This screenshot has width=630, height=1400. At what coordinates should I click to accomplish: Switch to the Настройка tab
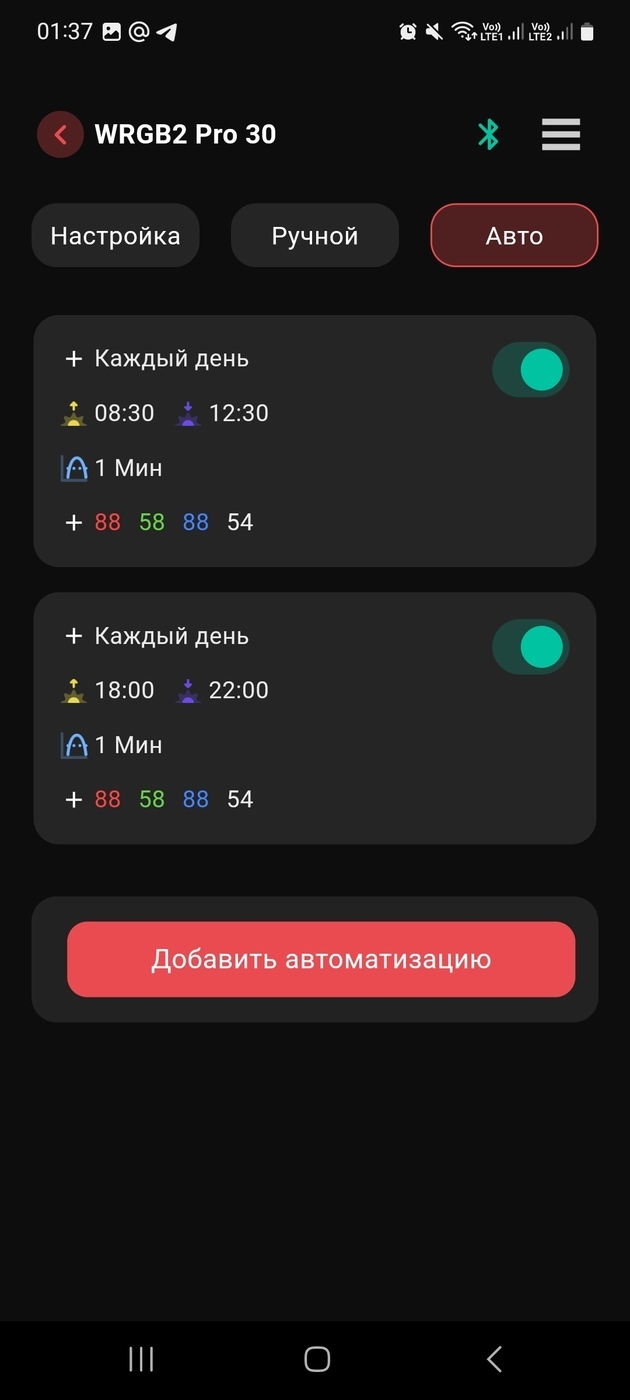click(x=116, y=236)
